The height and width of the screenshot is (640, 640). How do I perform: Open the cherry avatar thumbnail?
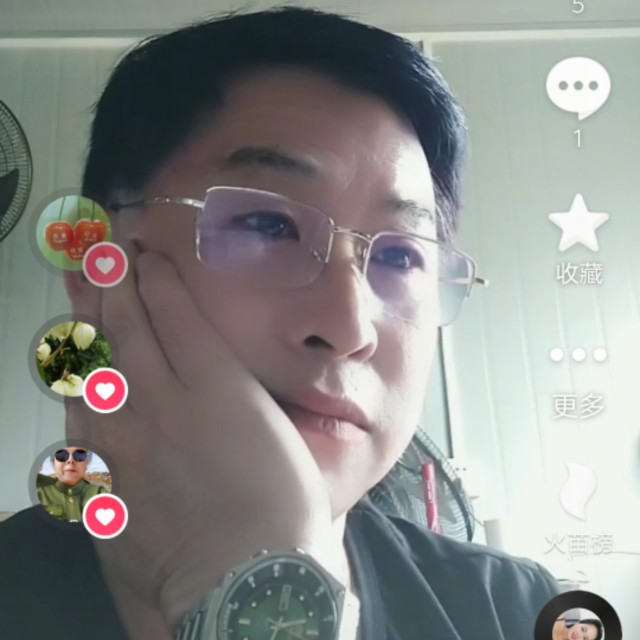pyautogui.click(x=72, y=230)
